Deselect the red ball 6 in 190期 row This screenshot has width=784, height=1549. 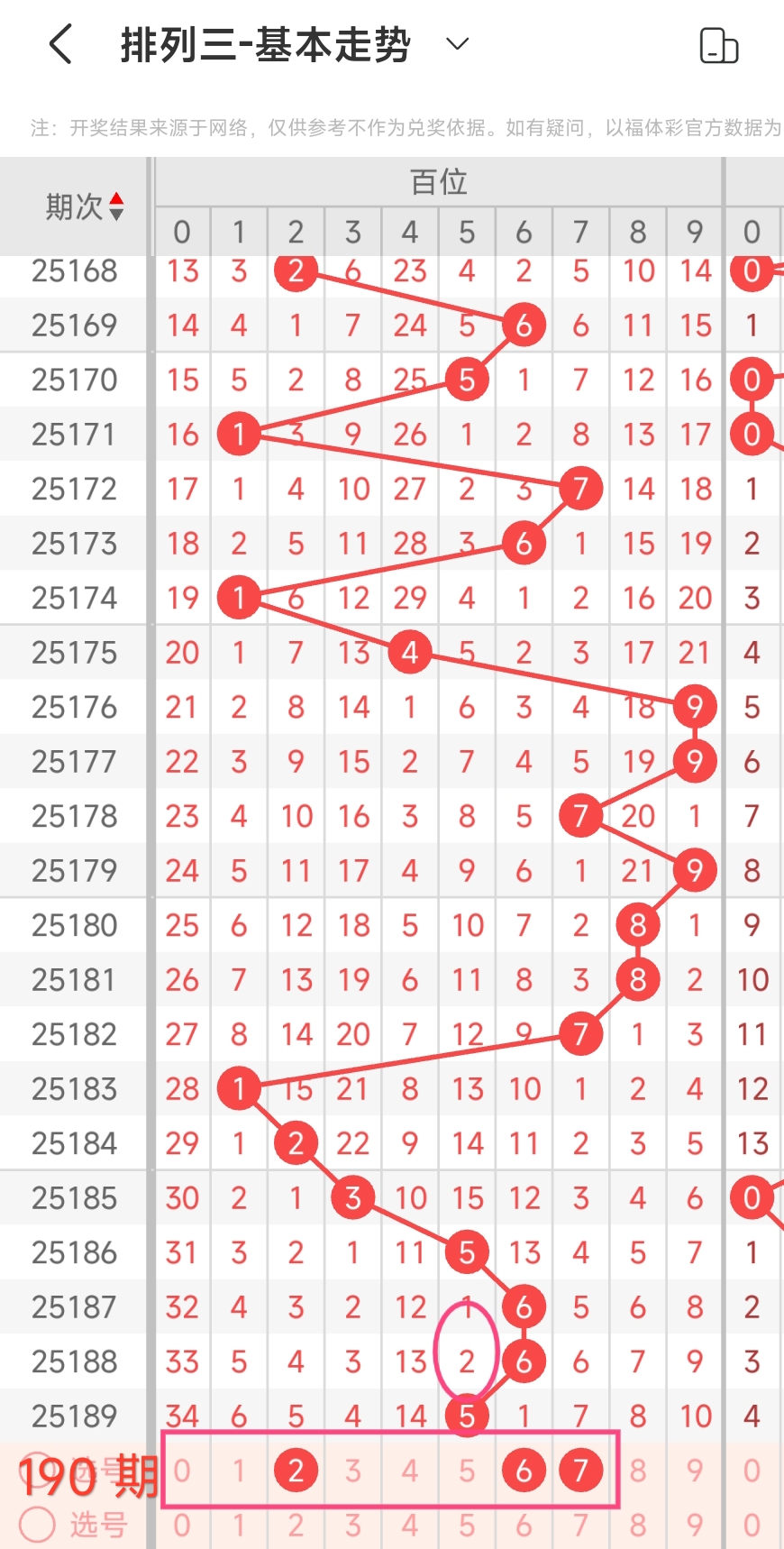[524, 1471]
